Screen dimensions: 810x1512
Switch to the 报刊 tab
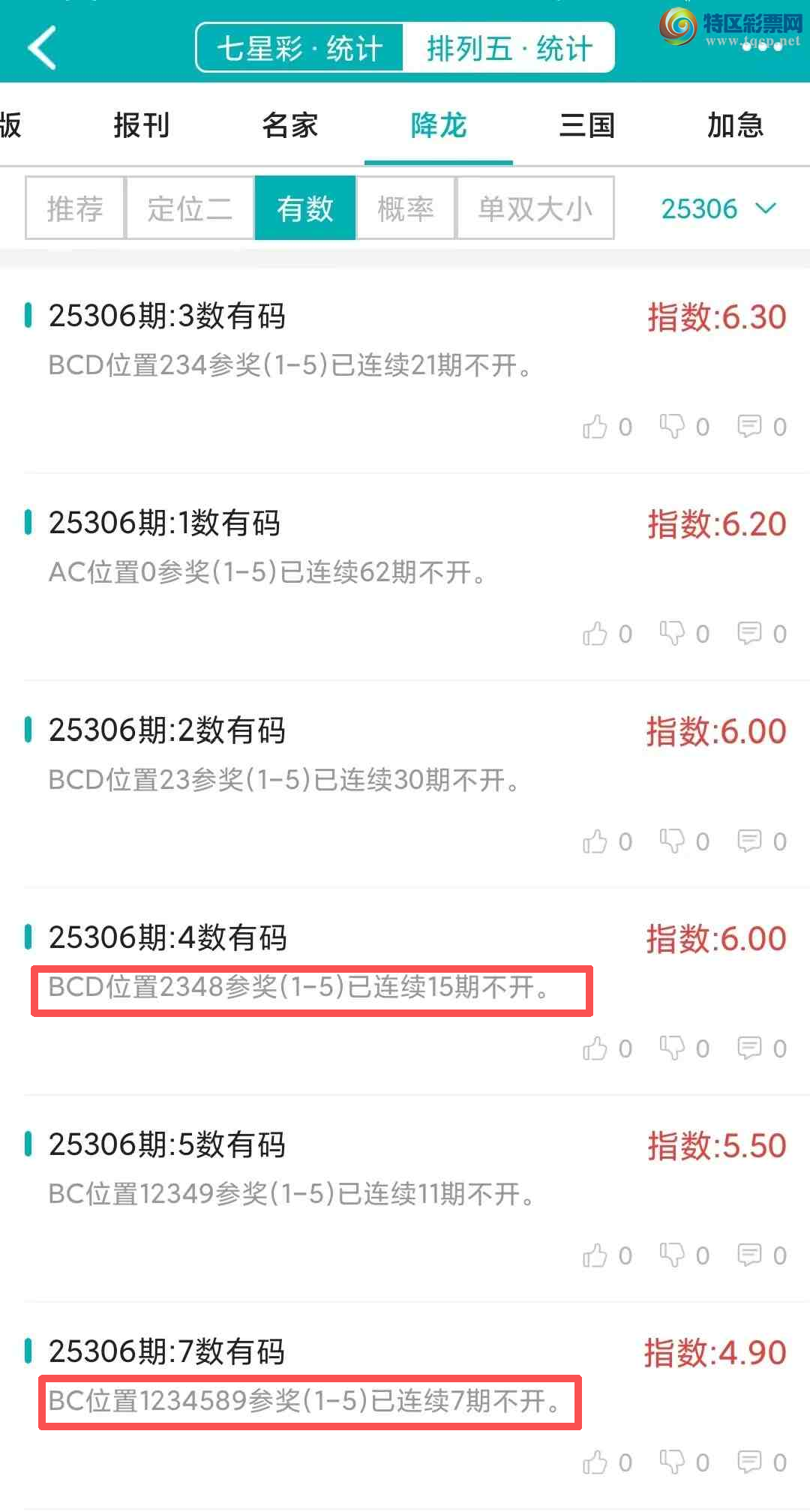pyautogui.click(x=142, y=125)
